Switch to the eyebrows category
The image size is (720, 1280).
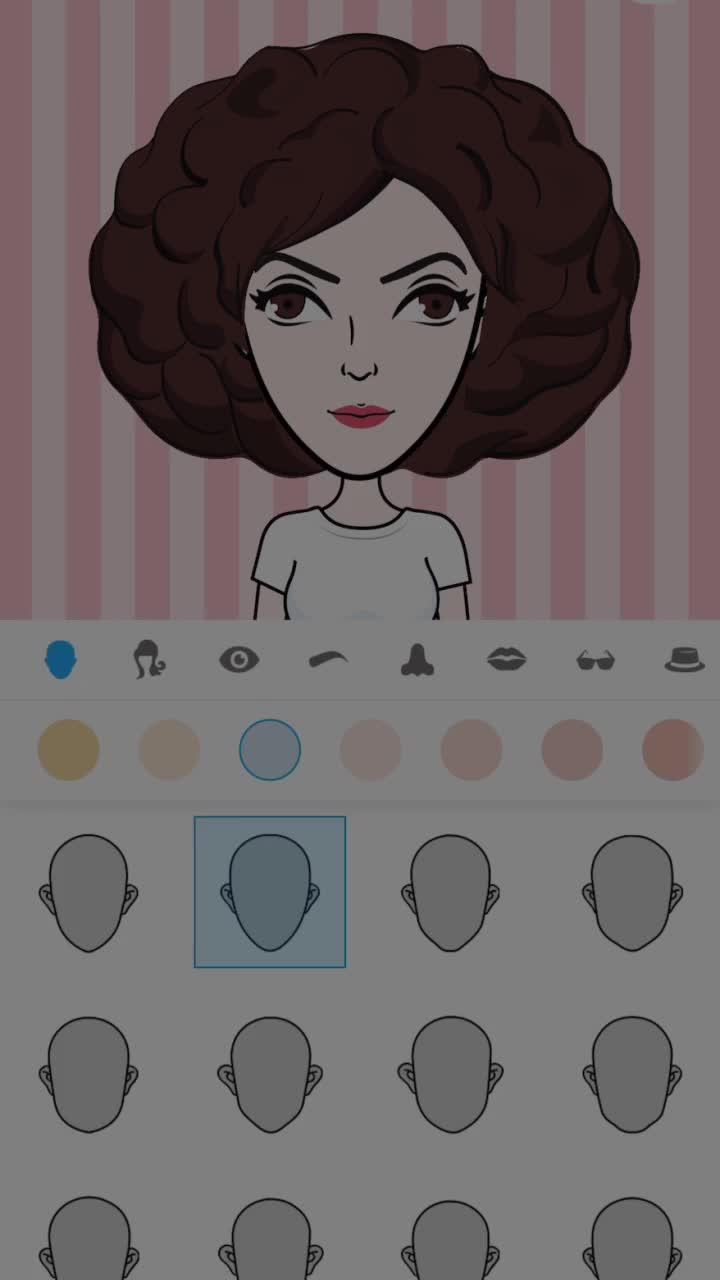point(328,660)
